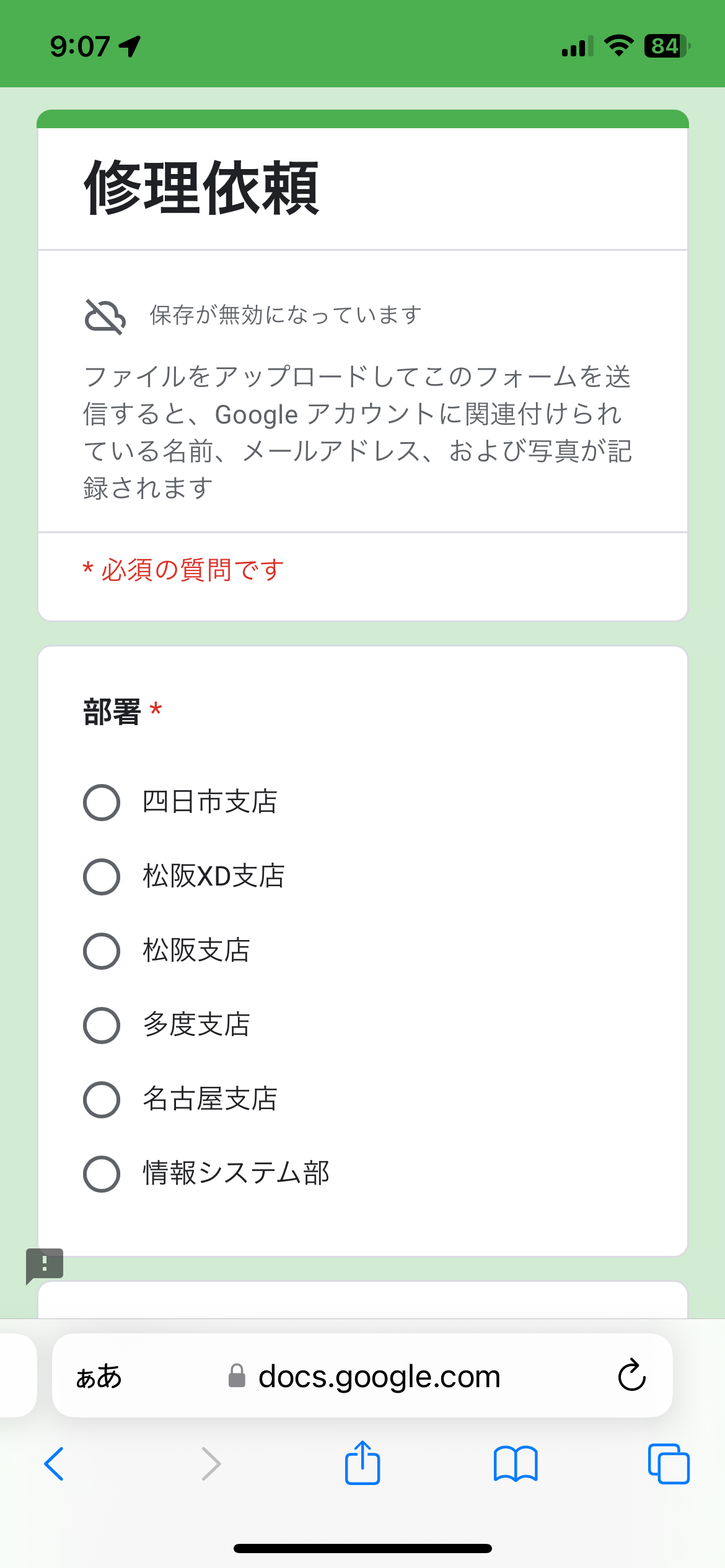This screenshot has width=725, height=1568.
Task: Go back to the previous page
Action: [x=54, y=1464]
